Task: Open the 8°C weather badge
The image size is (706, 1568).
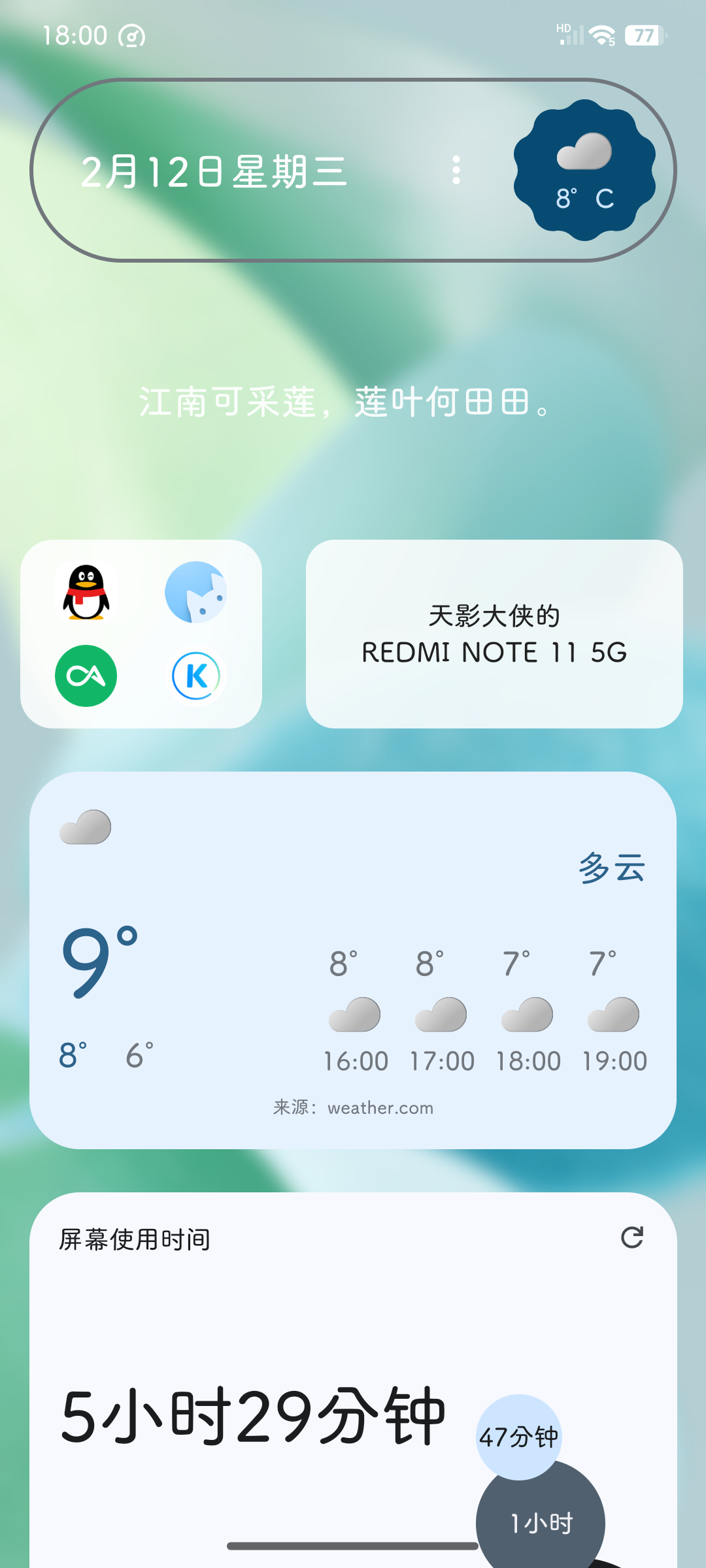Action: (584, 171)
